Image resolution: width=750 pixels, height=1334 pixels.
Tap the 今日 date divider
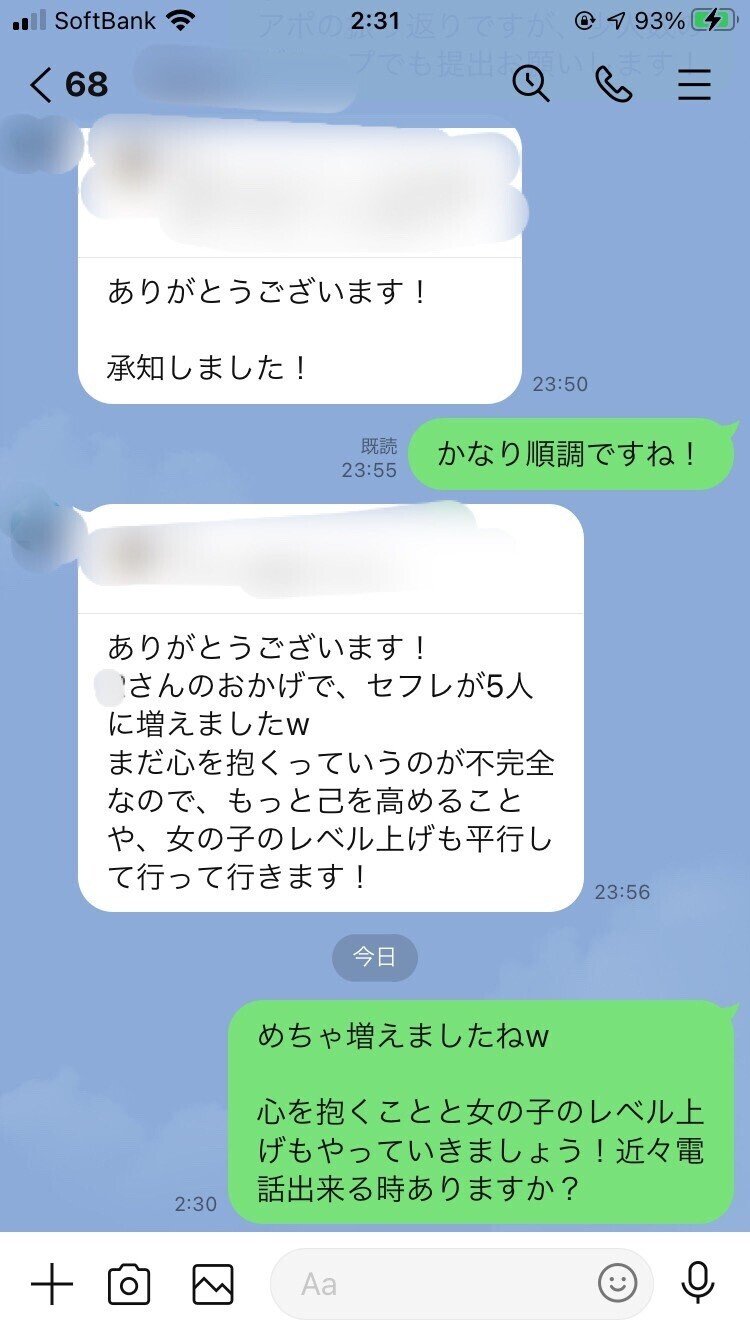(375, 957)
